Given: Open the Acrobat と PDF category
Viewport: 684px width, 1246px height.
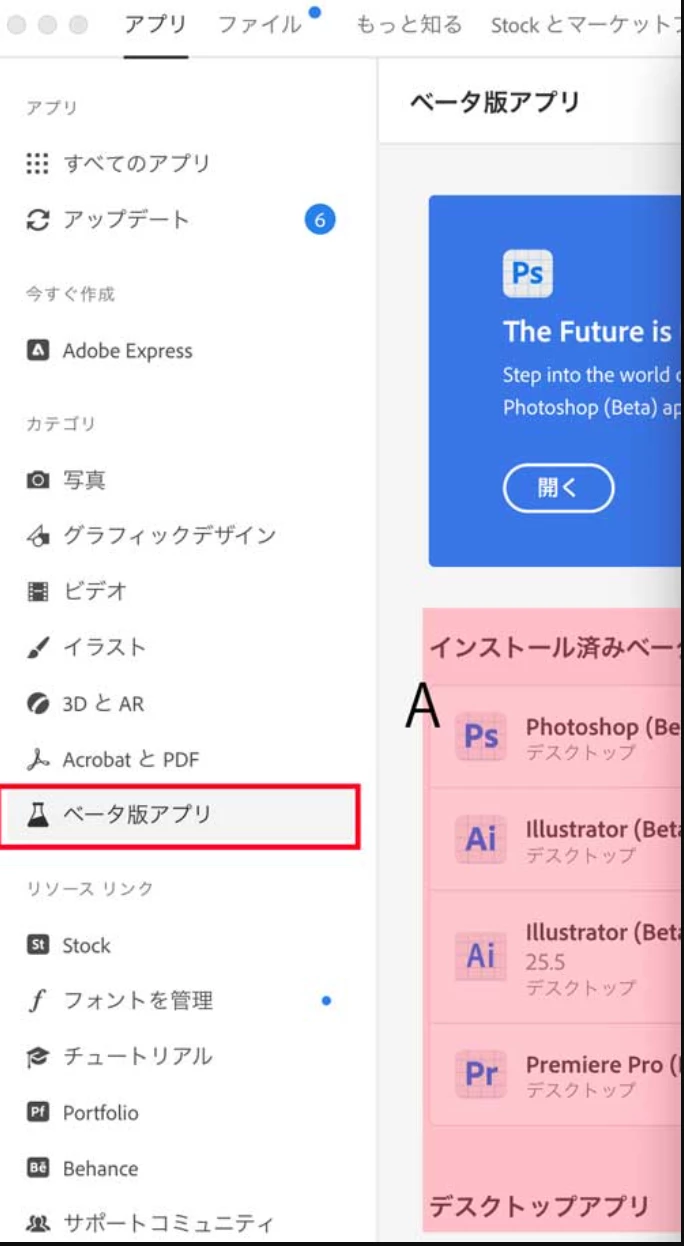Looking at the screenshot, I should pyautogui.click(x=130, y=760).
